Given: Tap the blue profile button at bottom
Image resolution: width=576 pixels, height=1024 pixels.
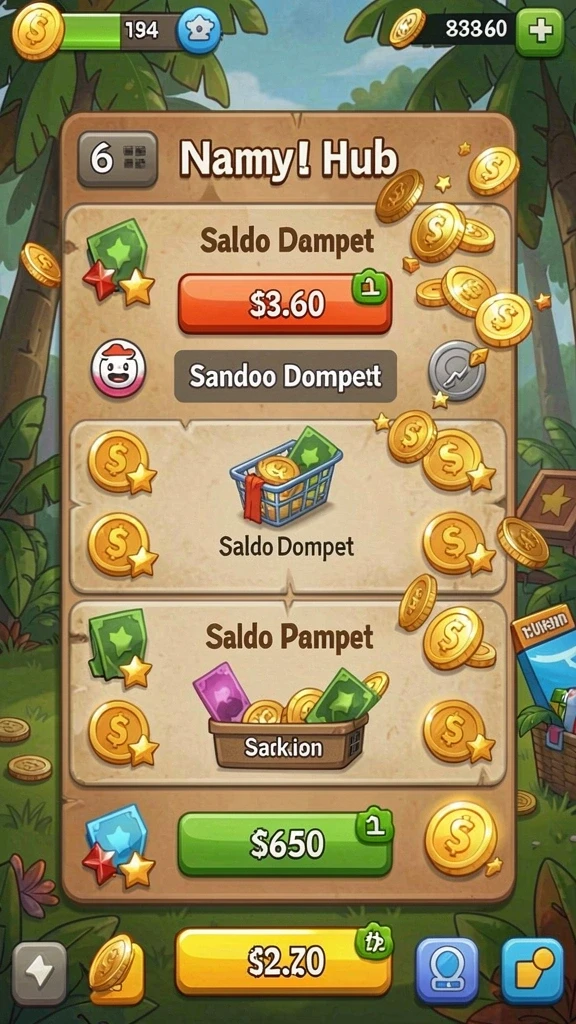Looking at the screenshot, I should coord(447,970).
